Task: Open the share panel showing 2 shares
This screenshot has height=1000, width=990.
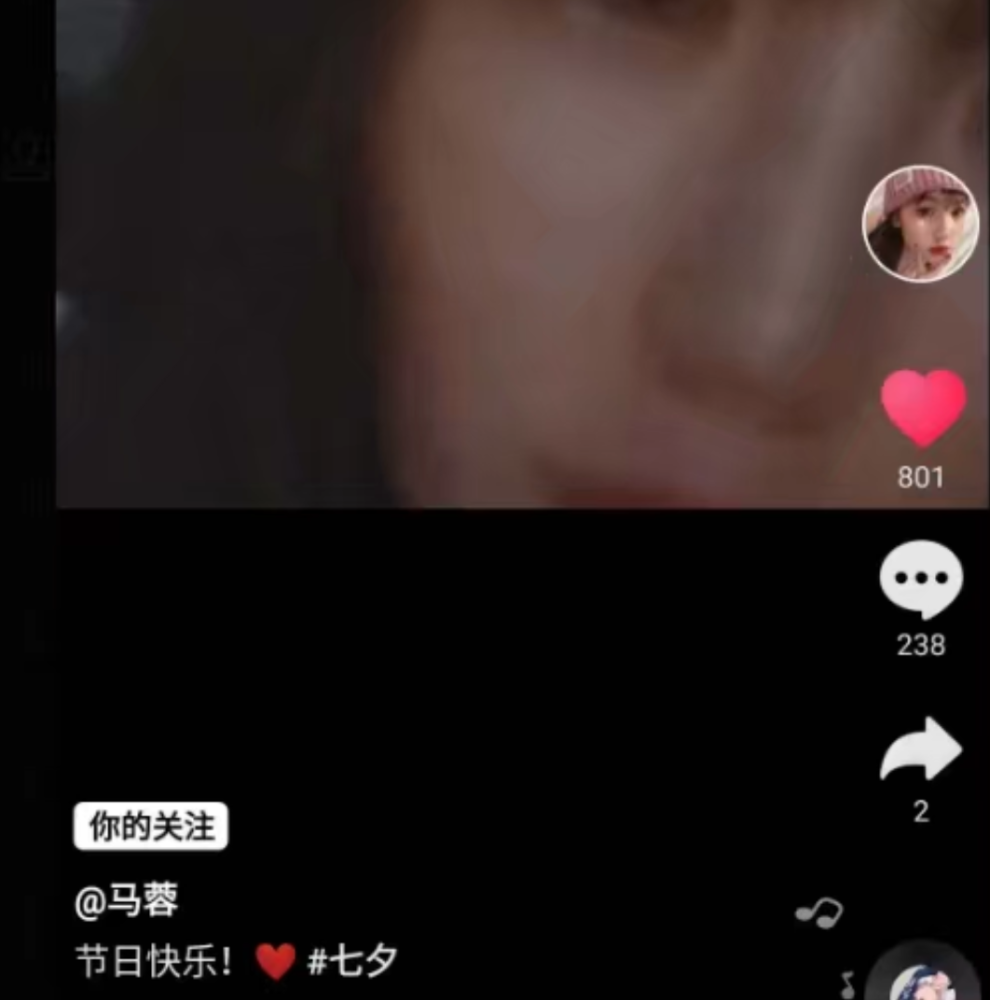Action: (x=918, y=813)
